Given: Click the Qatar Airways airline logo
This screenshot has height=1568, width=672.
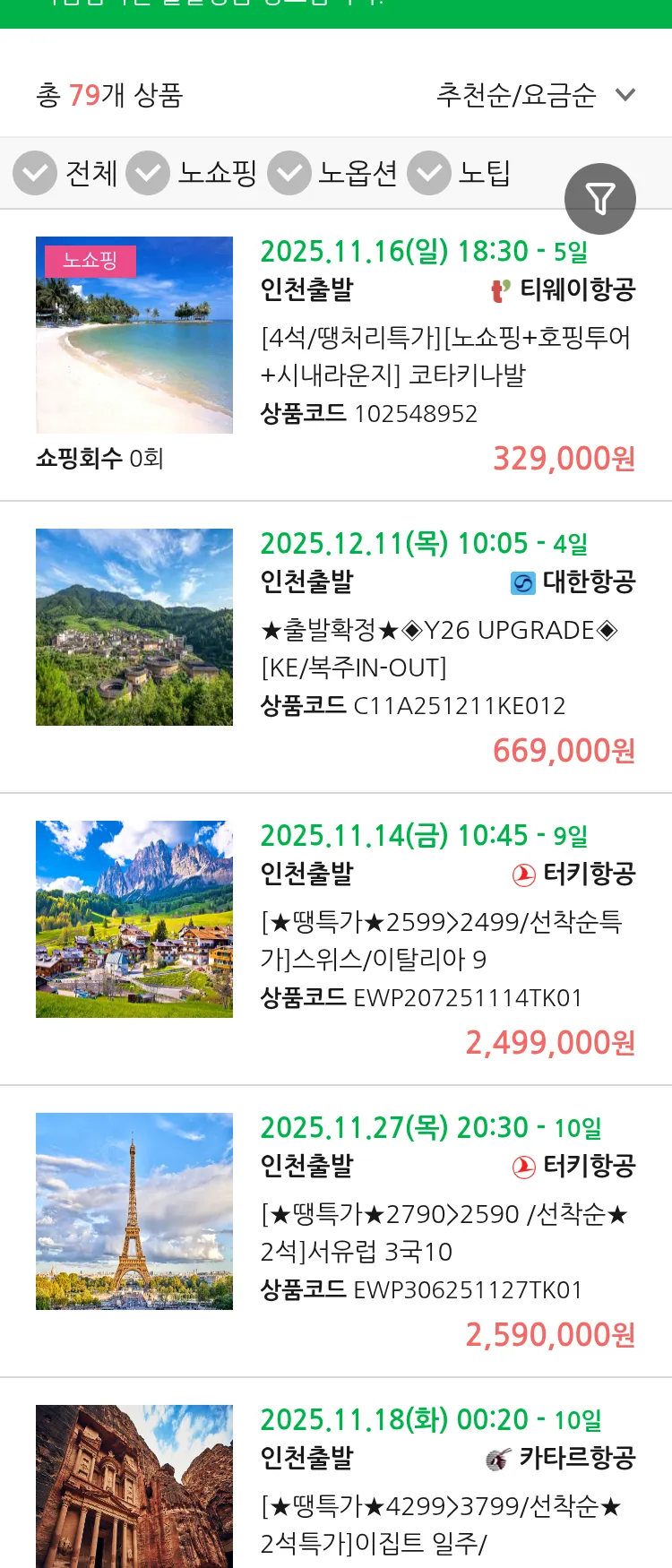Looking at the screenshot, I should pos(499,1458).
